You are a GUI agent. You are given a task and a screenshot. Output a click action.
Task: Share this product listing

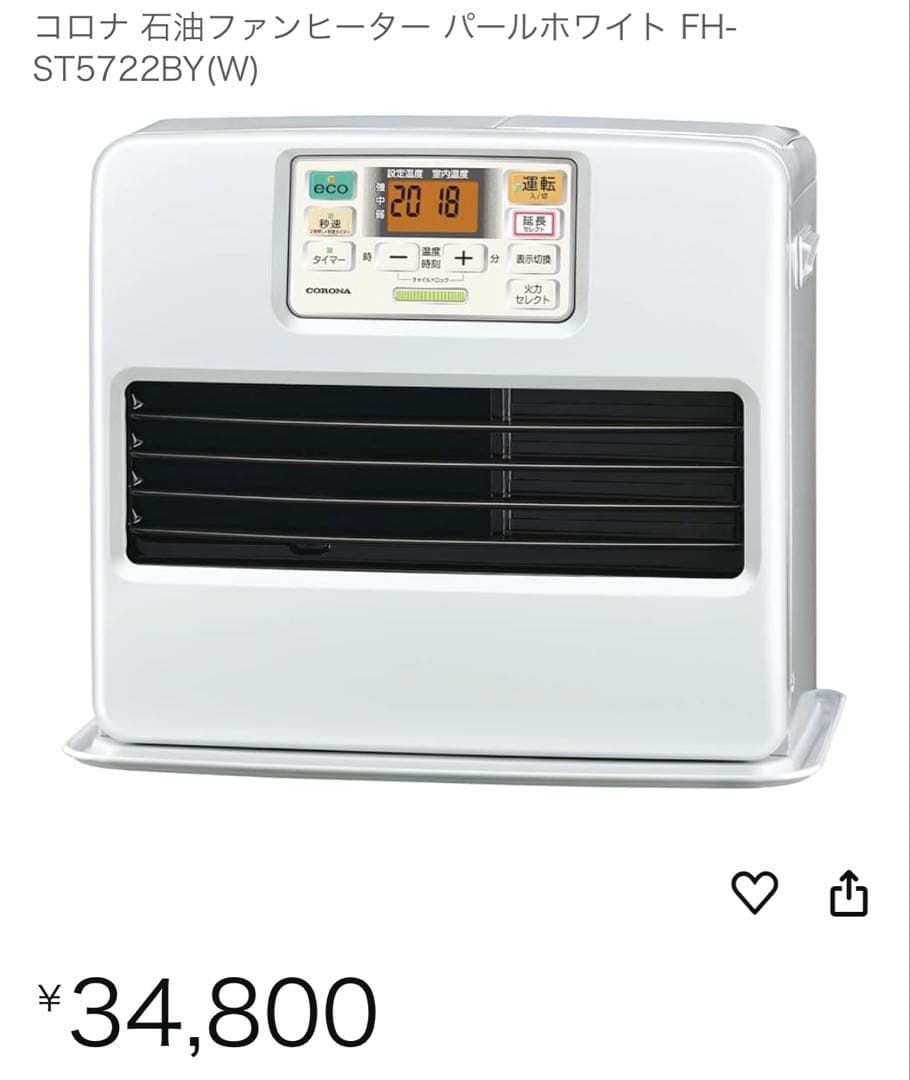click(x=848, y=893)
